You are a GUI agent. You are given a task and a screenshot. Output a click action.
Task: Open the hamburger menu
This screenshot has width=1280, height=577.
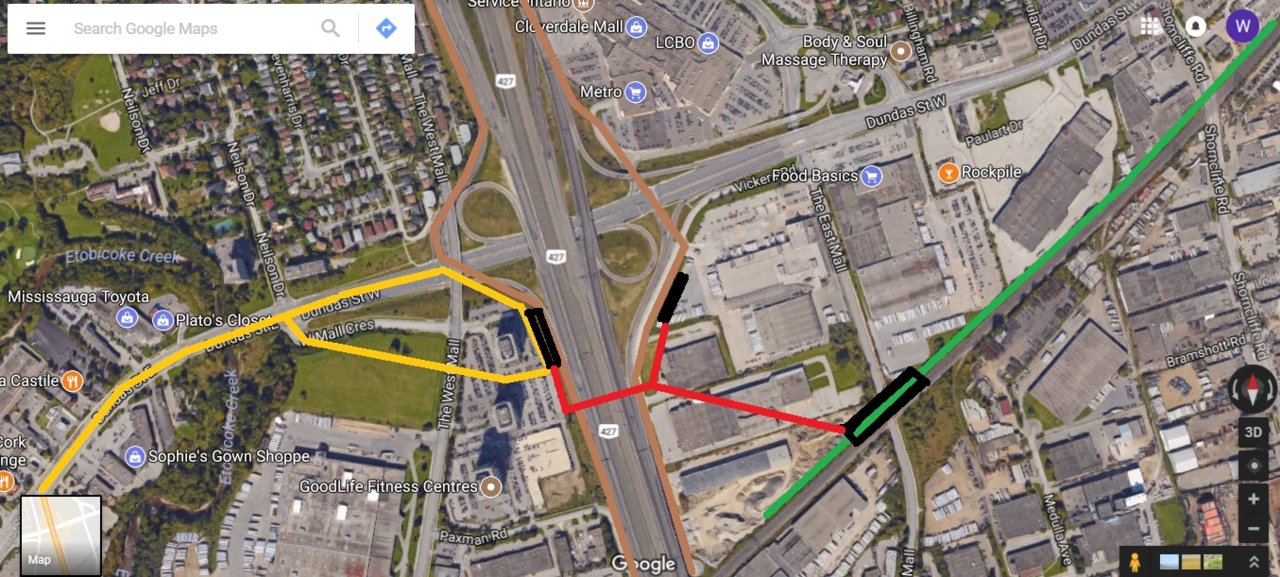coord(36,28)
